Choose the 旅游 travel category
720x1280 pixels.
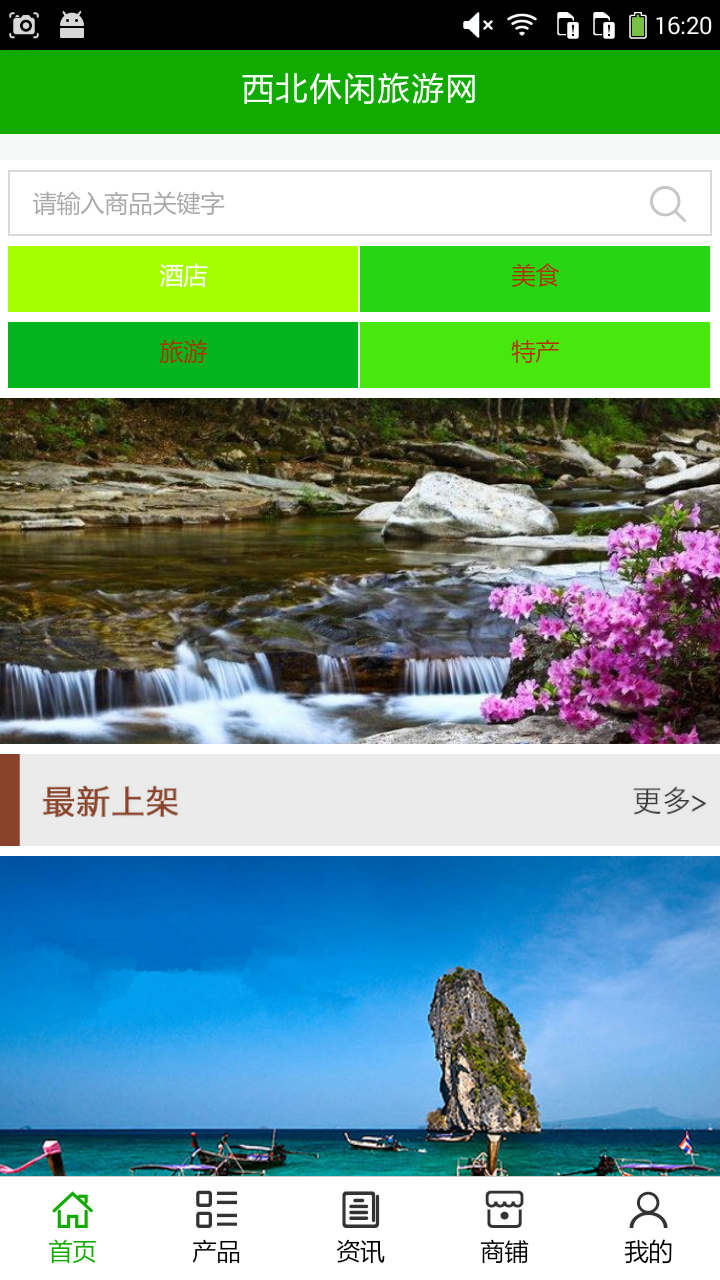(x=183, y=355)
